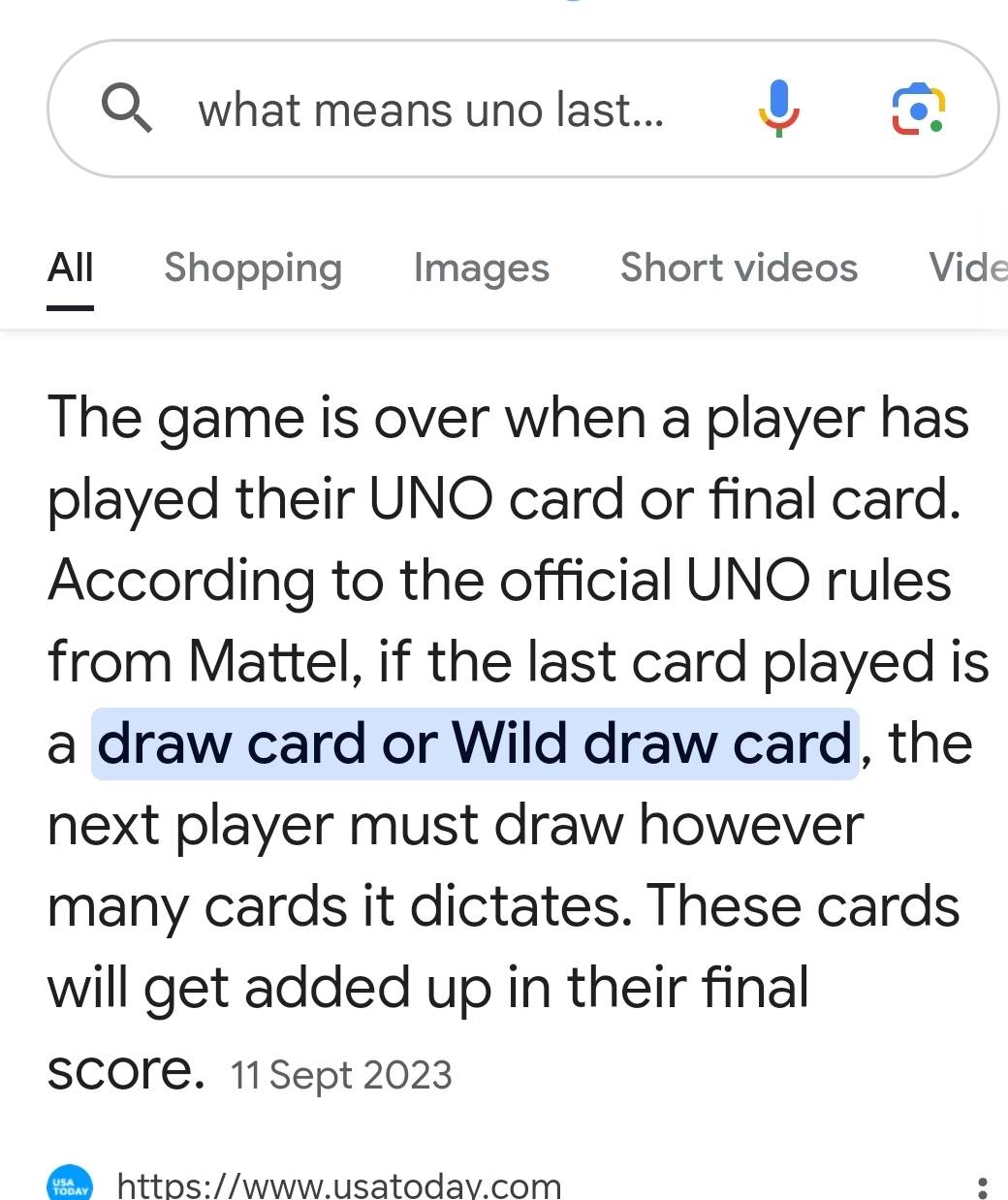Start voice search with the microphone
Viewport: 1008px width, 1200px height.
pos(778,109)
